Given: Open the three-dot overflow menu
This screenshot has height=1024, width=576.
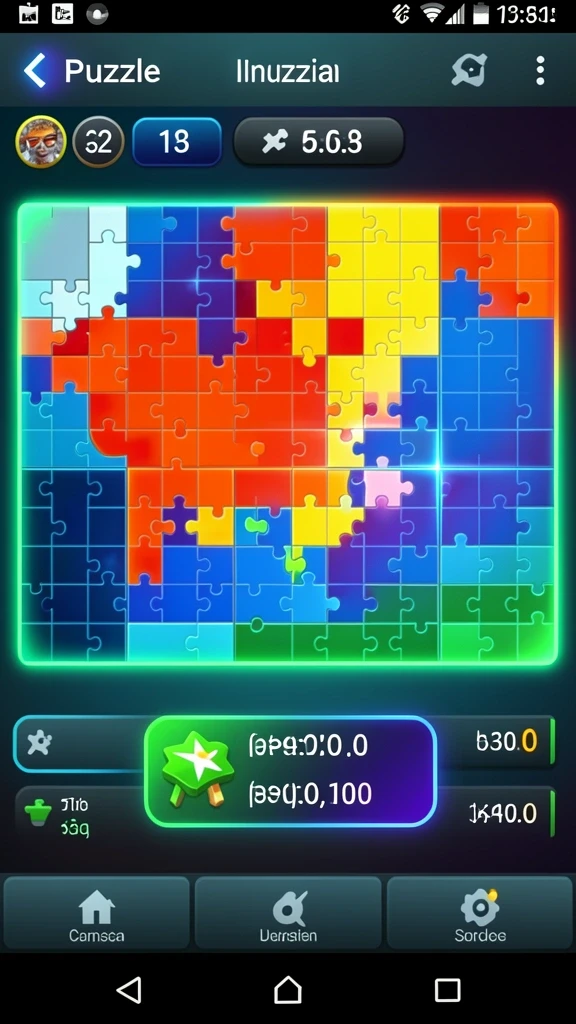Looking at the screenshot, I should (539, 71).
